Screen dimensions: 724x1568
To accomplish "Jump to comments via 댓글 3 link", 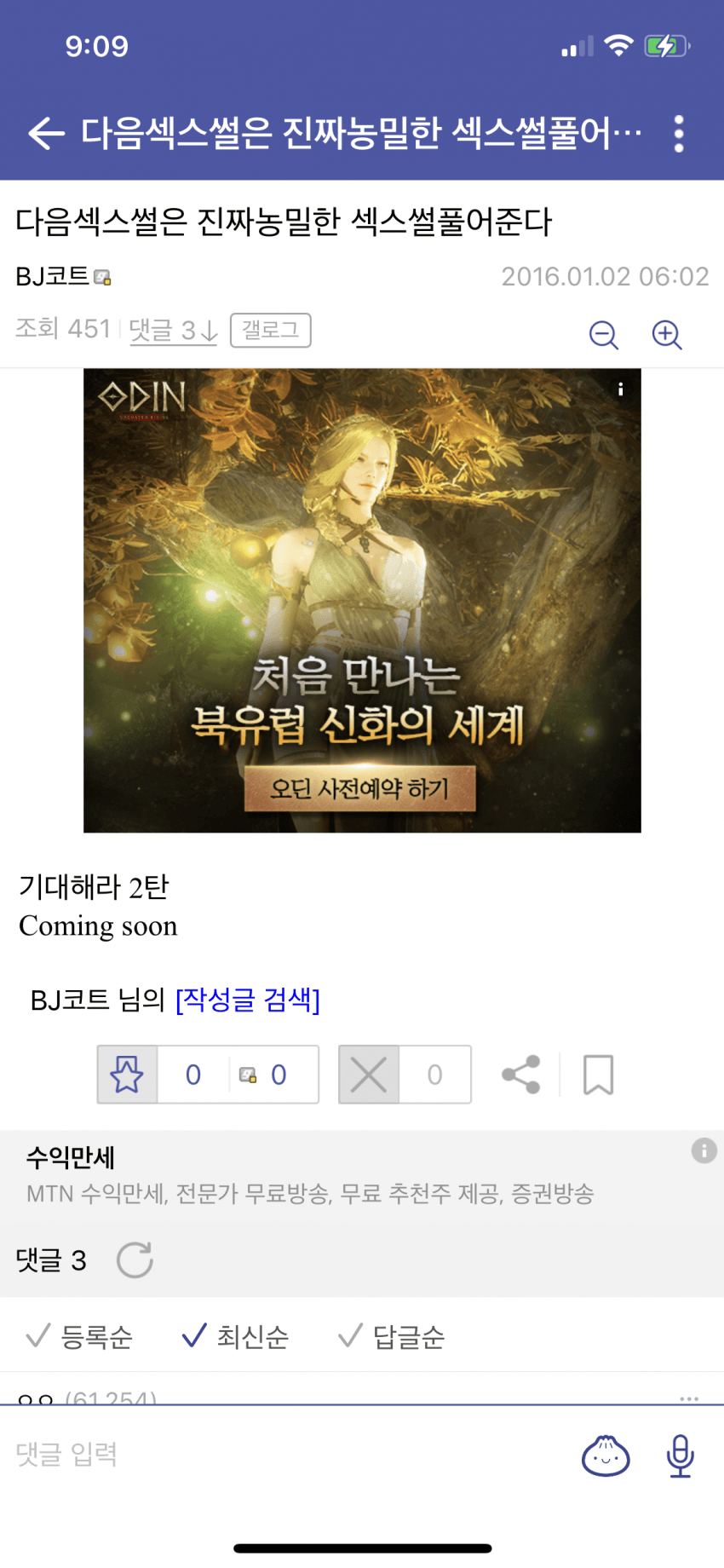I will point(173,330).
